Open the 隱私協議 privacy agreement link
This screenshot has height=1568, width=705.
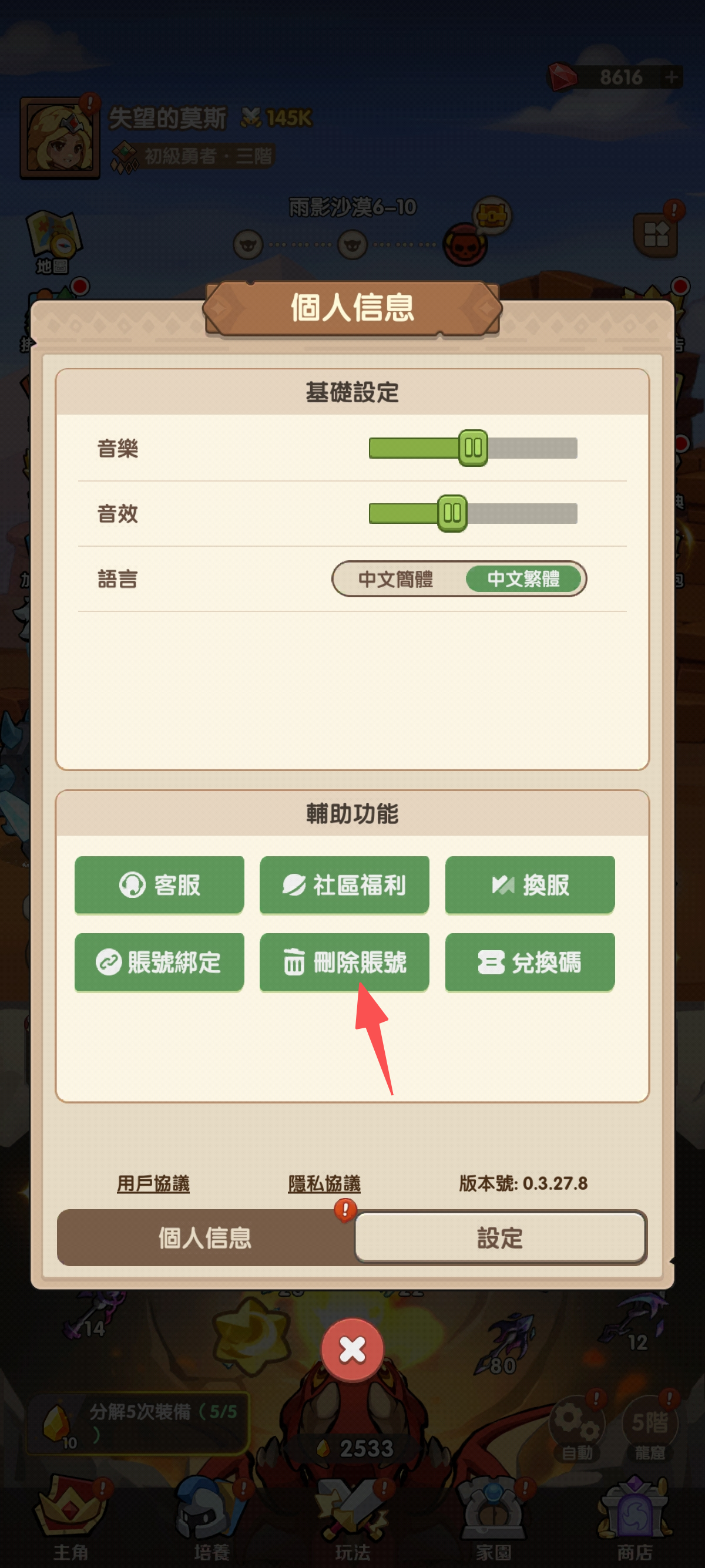[324, 1183]
